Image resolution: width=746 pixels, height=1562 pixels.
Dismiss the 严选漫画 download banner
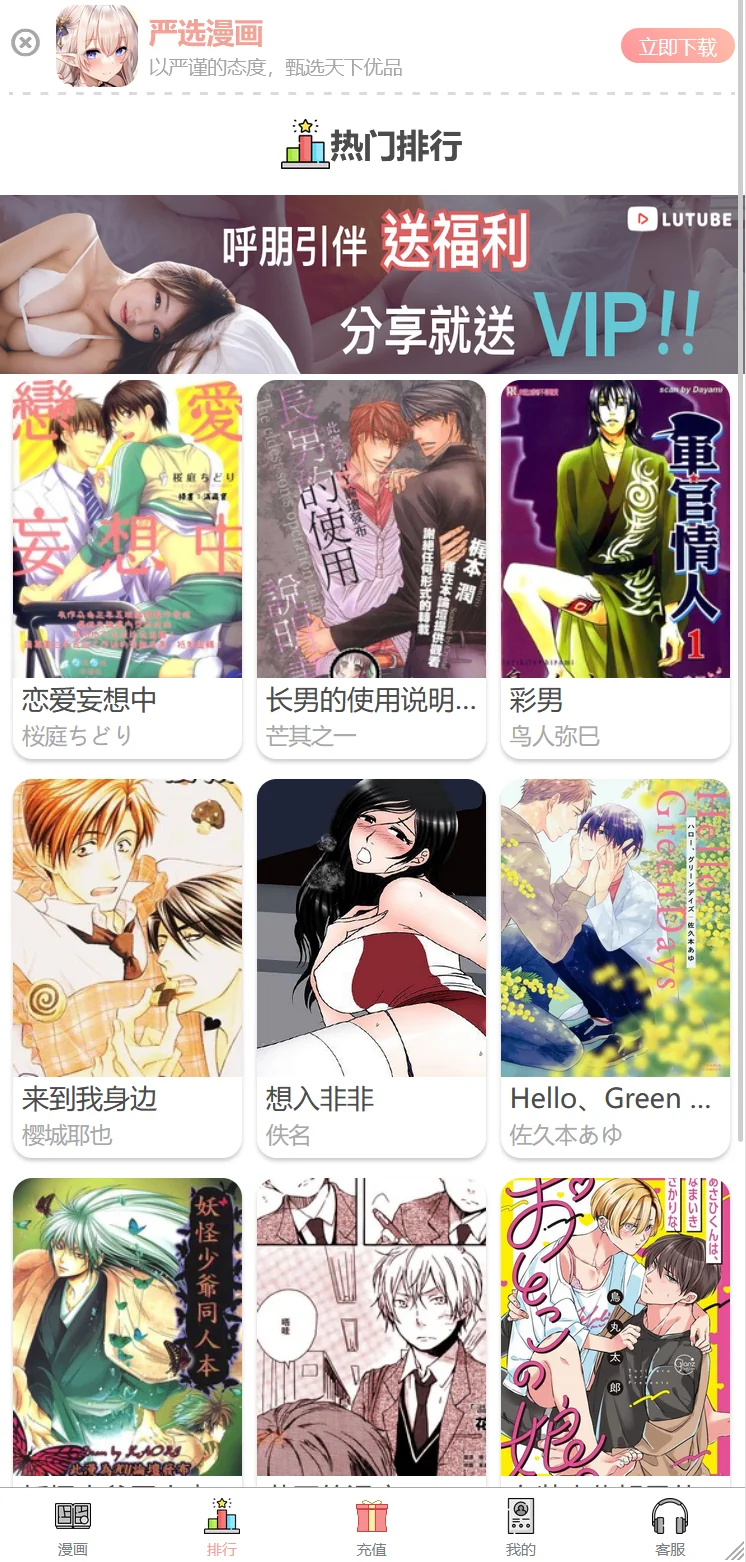tap(26, 43)
